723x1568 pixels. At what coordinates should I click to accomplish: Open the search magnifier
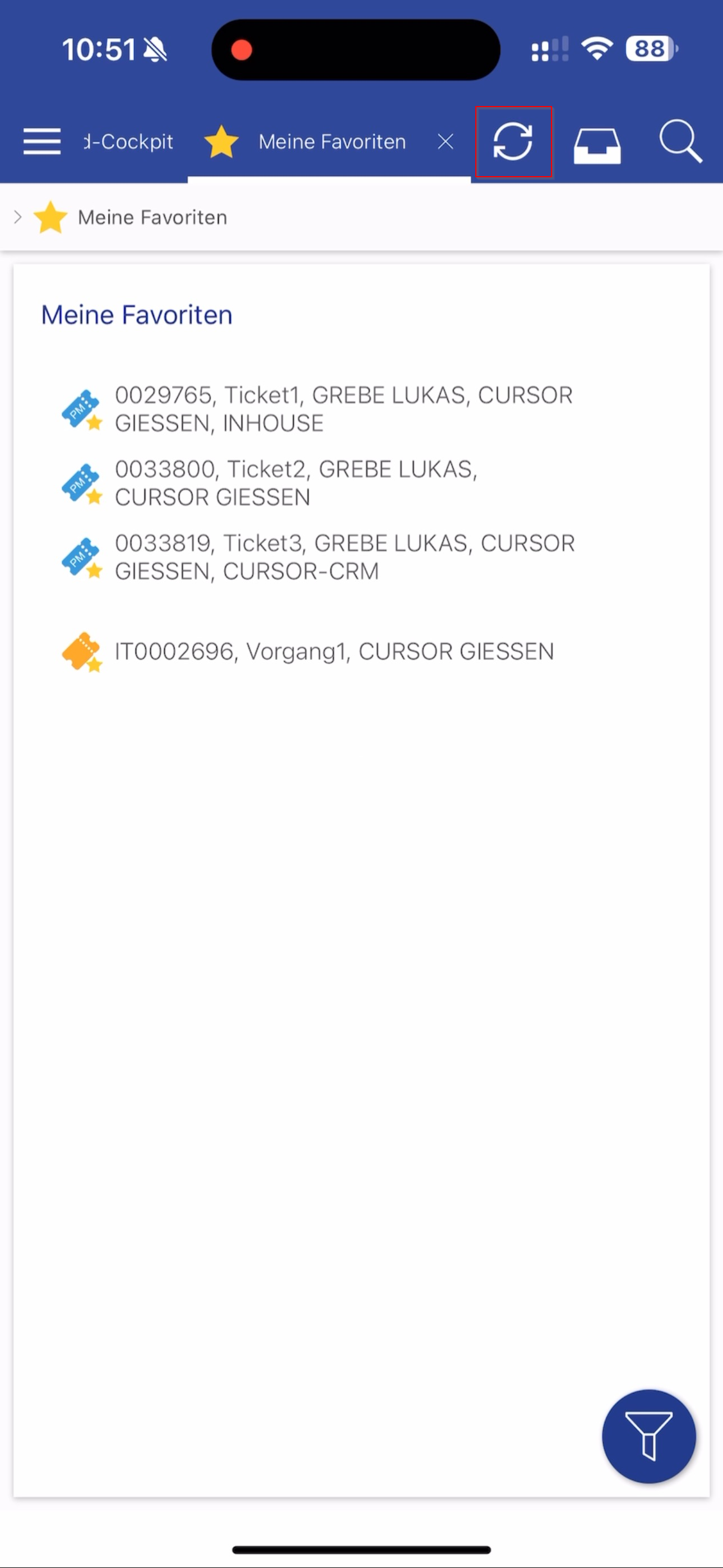(680, 142)
